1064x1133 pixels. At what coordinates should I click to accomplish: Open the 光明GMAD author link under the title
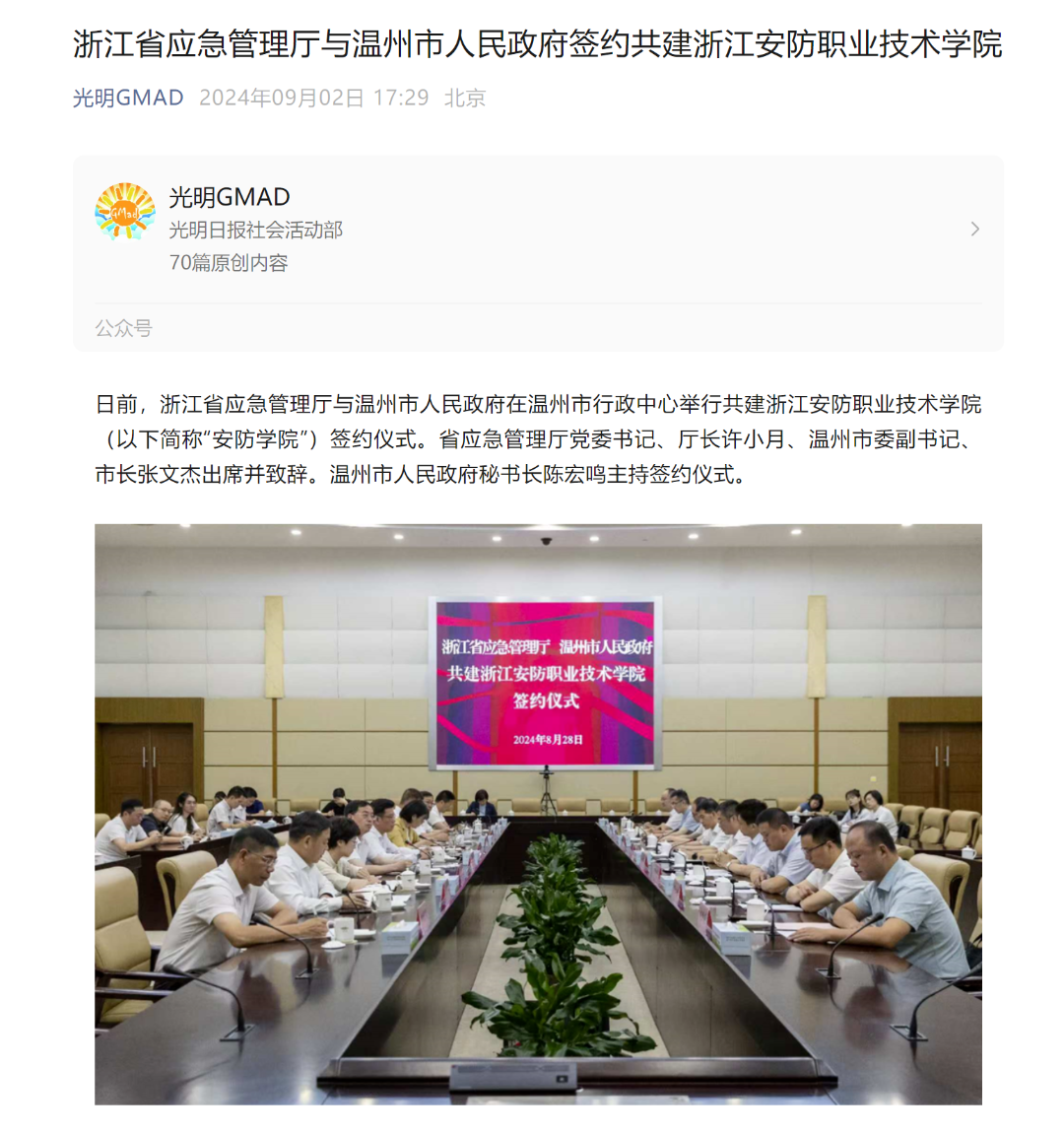128,98
